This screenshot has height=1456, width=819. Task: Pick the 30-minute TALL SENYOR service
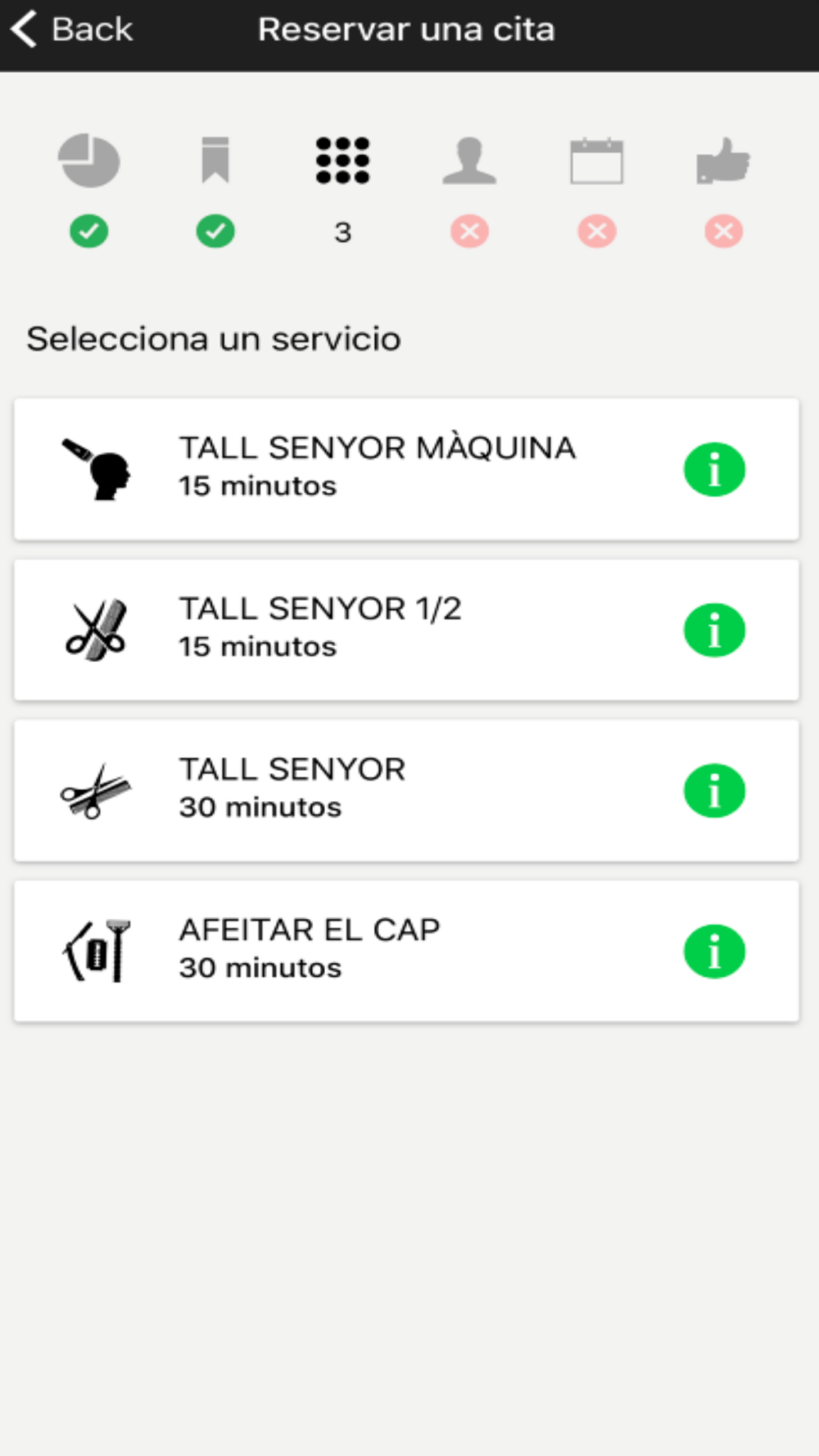(x=406, y=790)
